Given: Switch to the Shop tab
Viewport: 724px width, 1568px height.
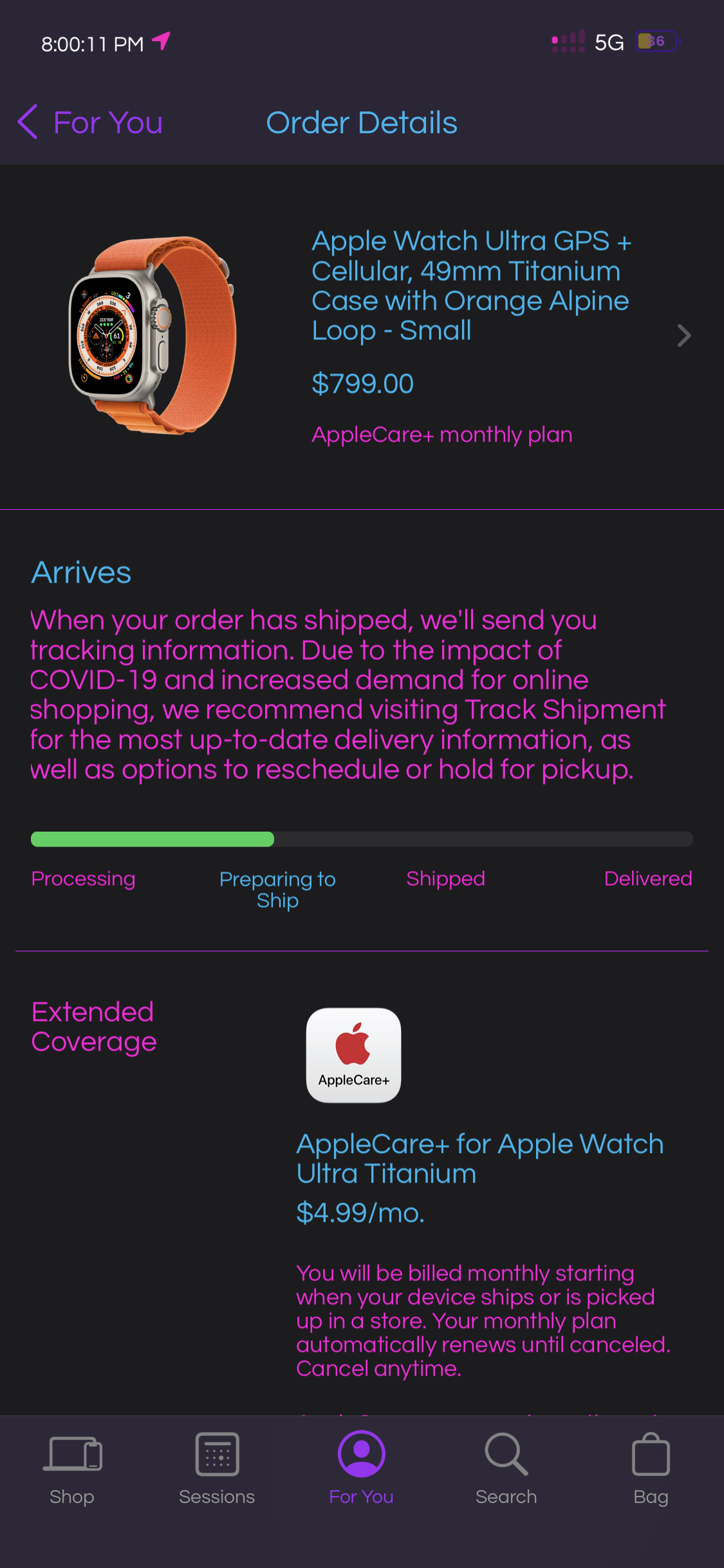Looking at the screenshot, I should tap(72, 1468).
